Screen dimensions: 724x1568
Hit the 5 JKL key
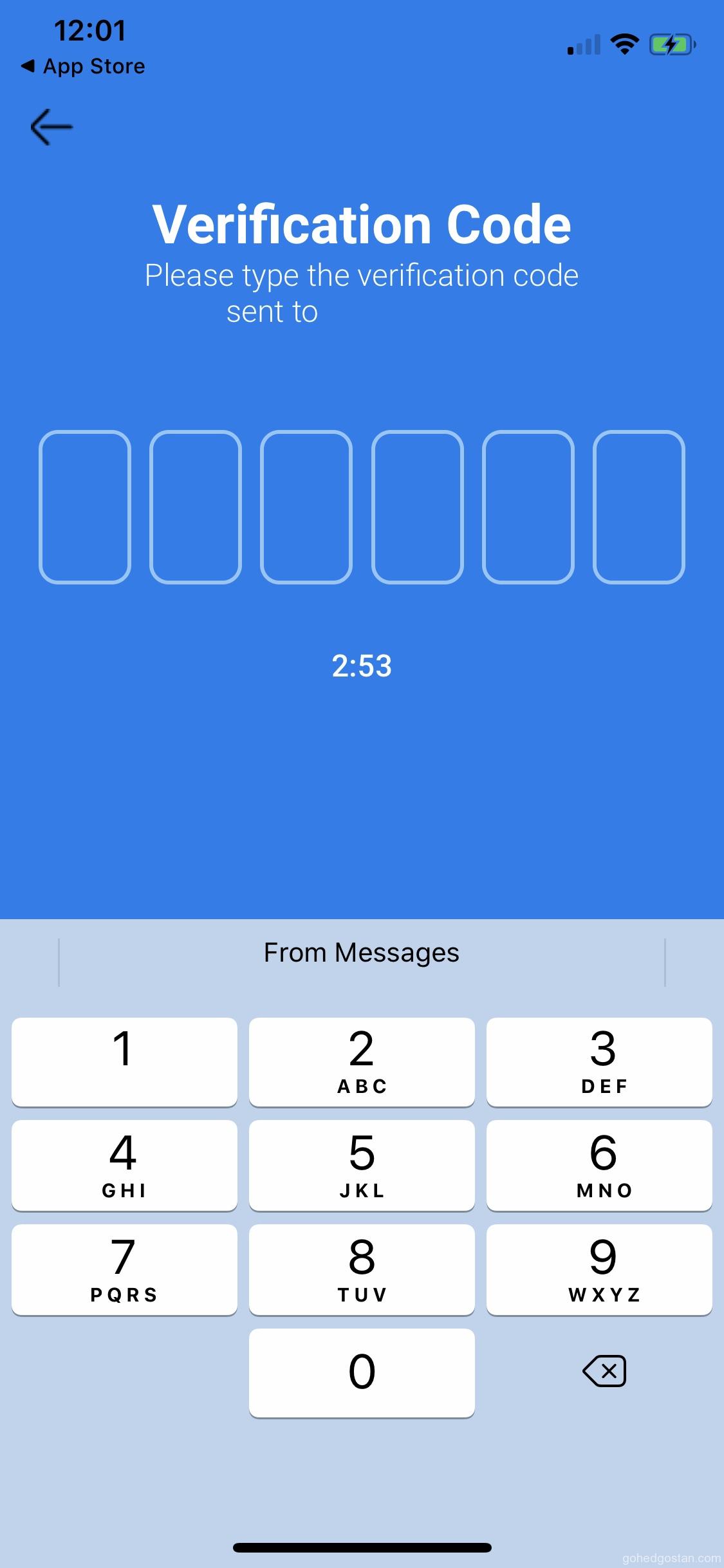(362, 1165)
